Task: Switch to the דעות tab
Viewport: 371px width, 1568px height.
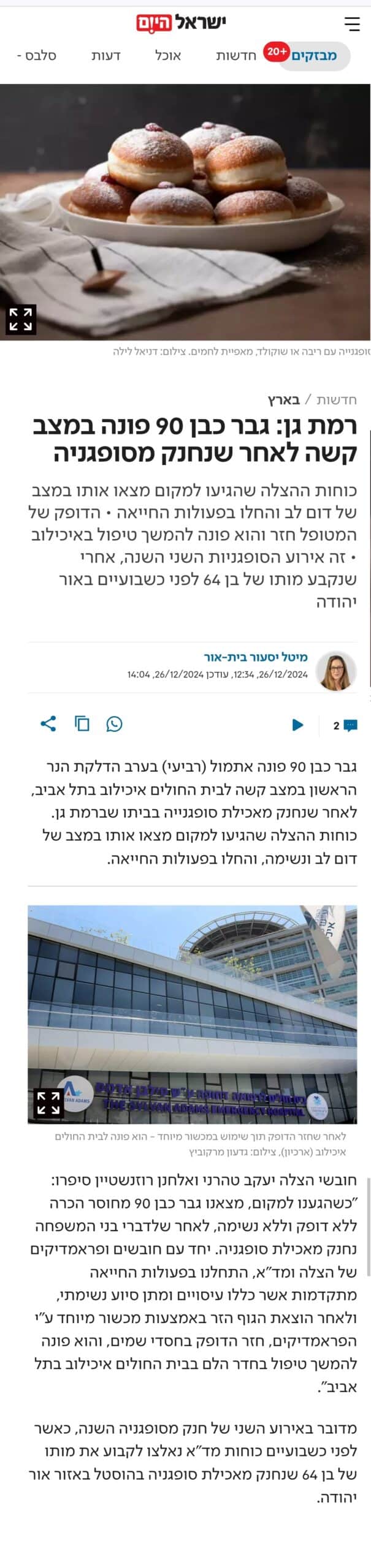Action: (x=105, y=56)
